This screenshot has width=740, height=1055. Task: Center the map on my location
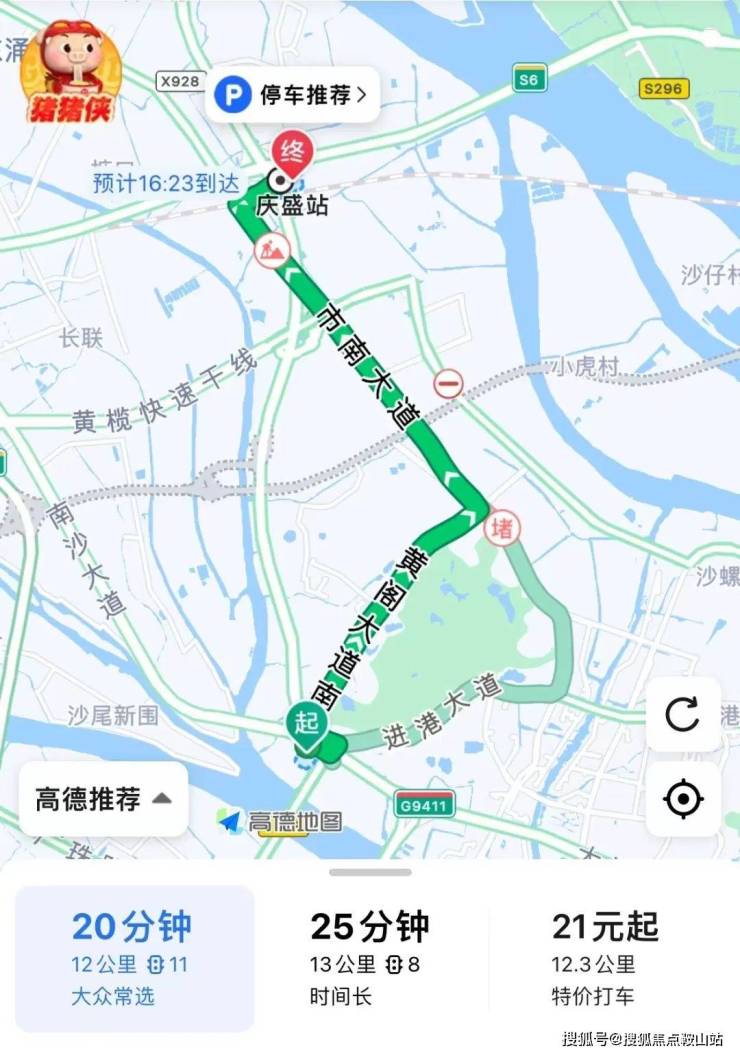coord(682,799)
